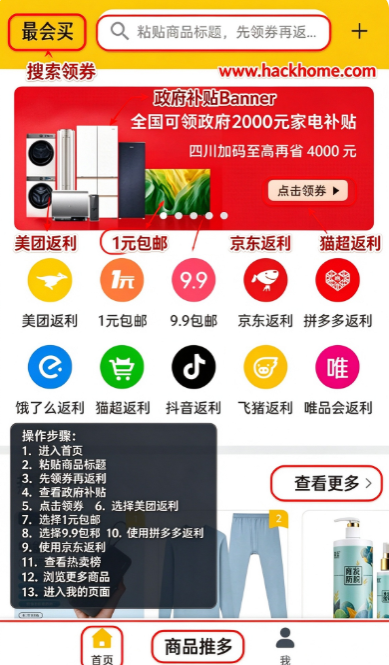389x665 pixels.
Task: Open the shampoo bottle product card
Action: tap(345, 564)
